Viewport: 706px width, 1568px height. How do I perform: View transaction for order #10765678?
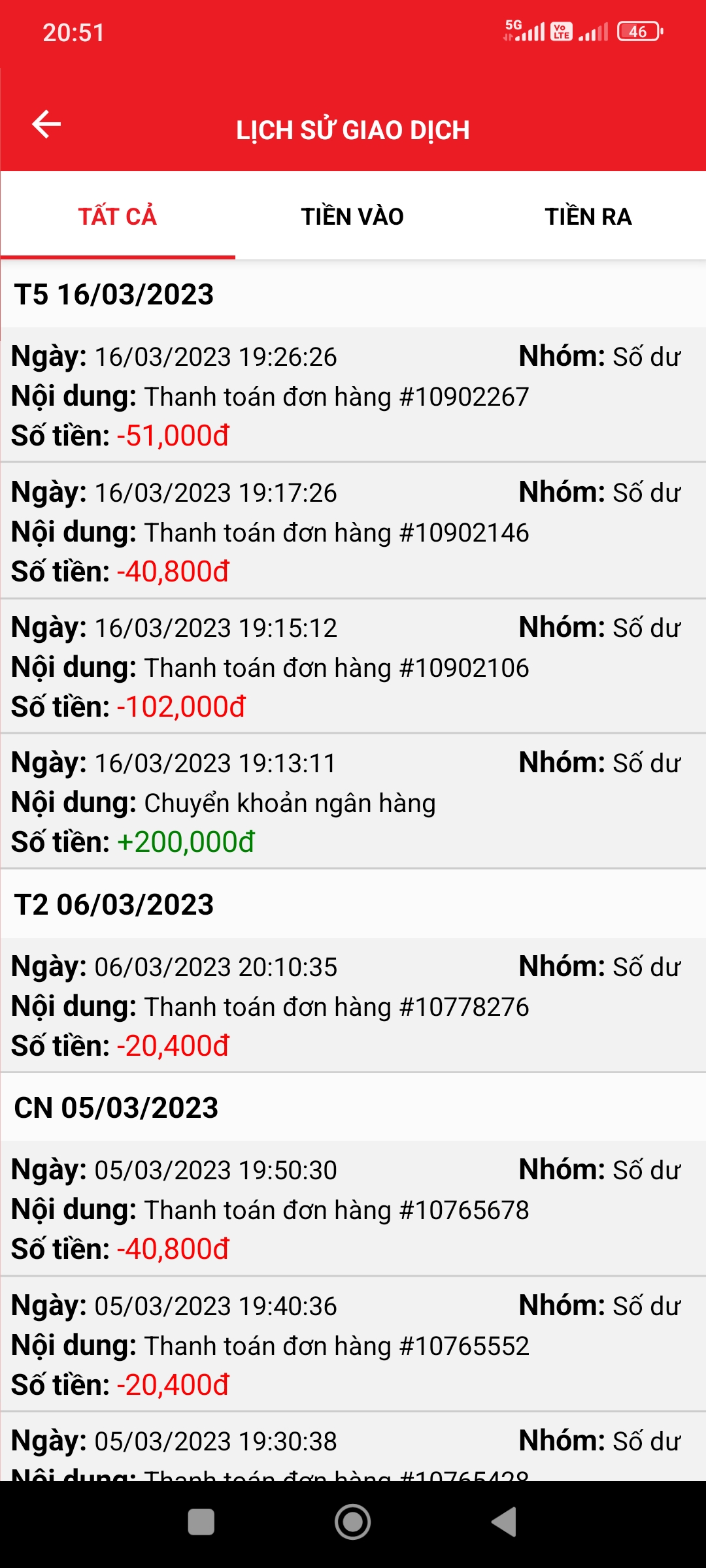(x=353, y=1209)
